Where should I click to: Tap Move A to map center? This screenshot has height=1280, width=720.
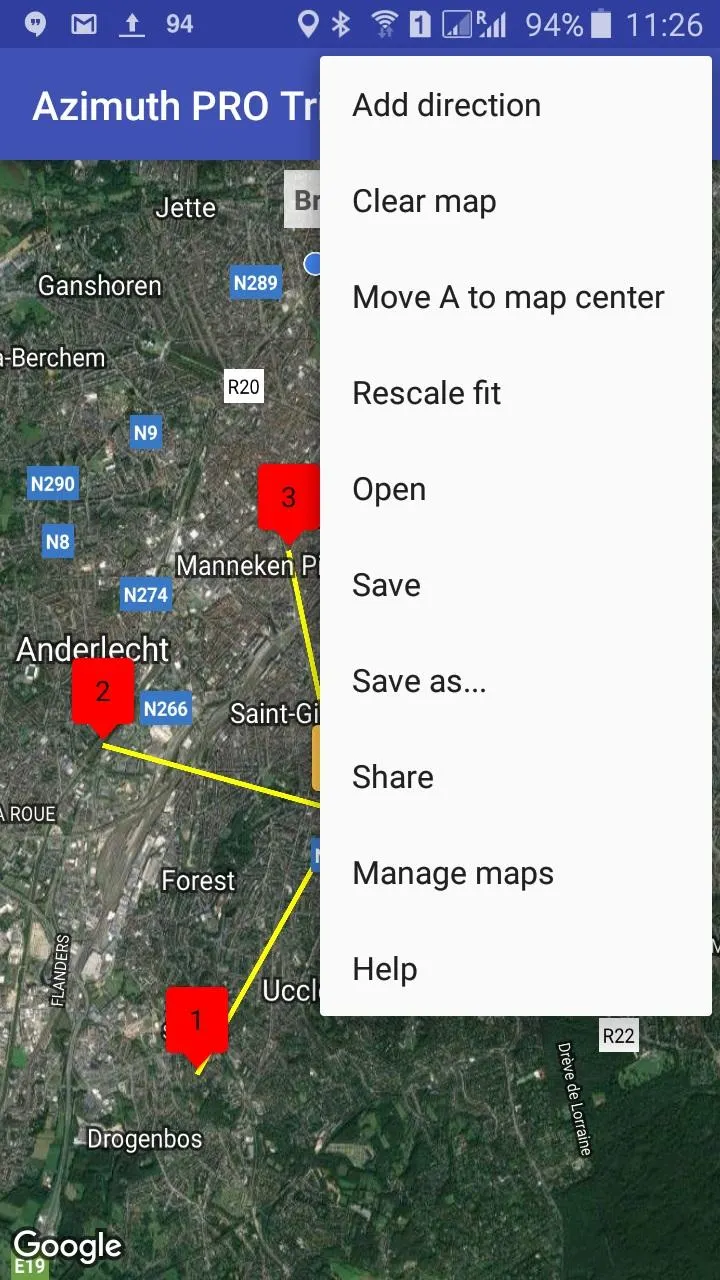(x=516, y=297)
